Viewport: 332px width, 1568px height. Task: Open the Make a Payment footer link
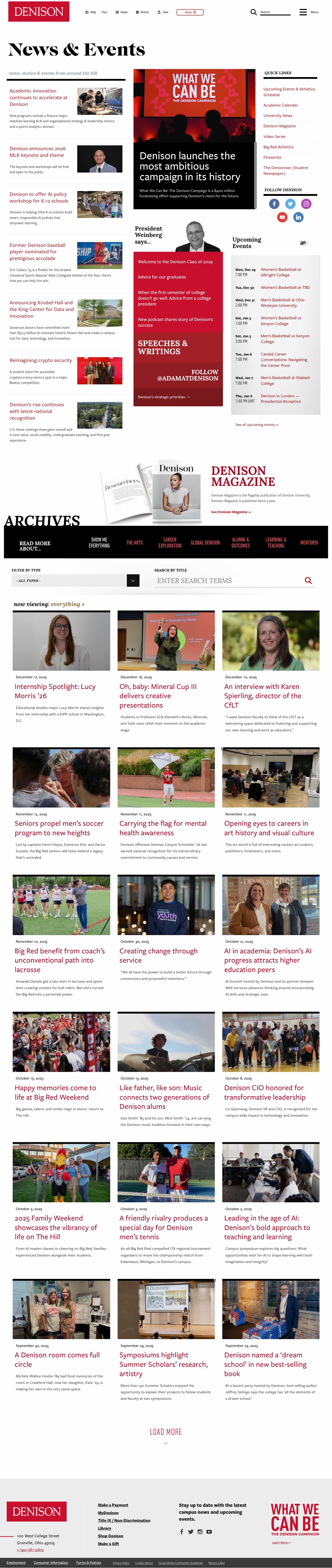pyautogui.click(x=113, y=1505)
